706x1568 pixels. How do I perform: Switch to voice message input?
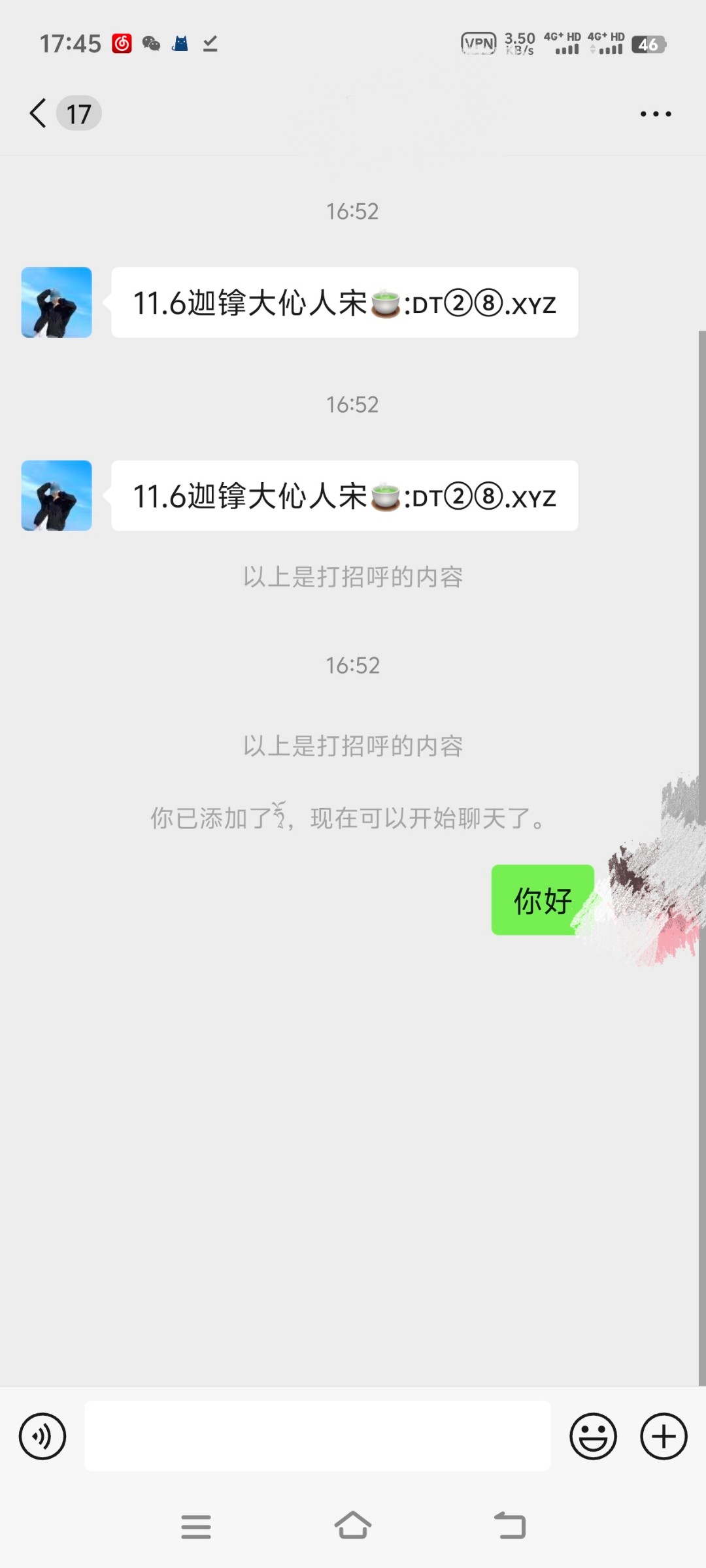[x=42, y=1436]
